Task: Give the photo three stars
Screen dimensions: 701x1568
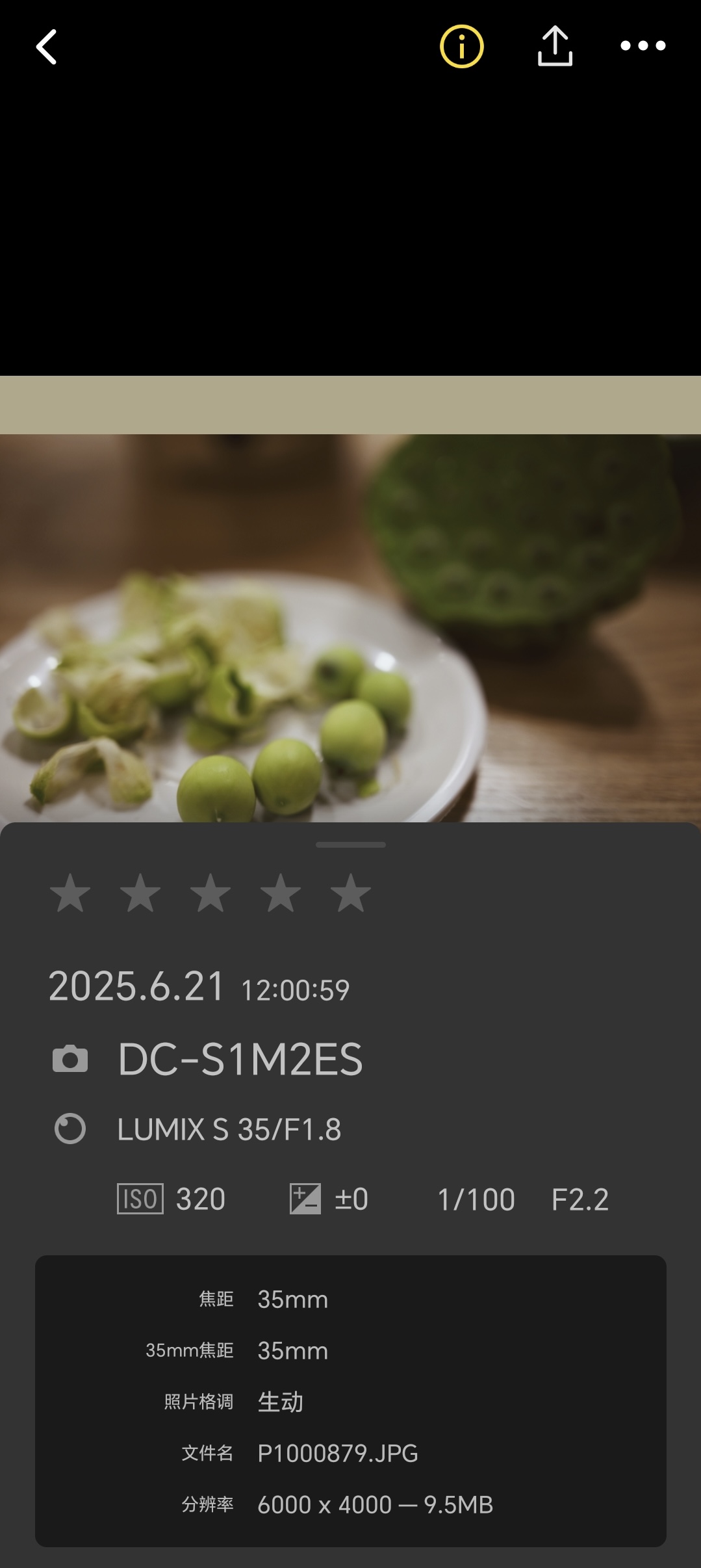Action: point(210,893)
